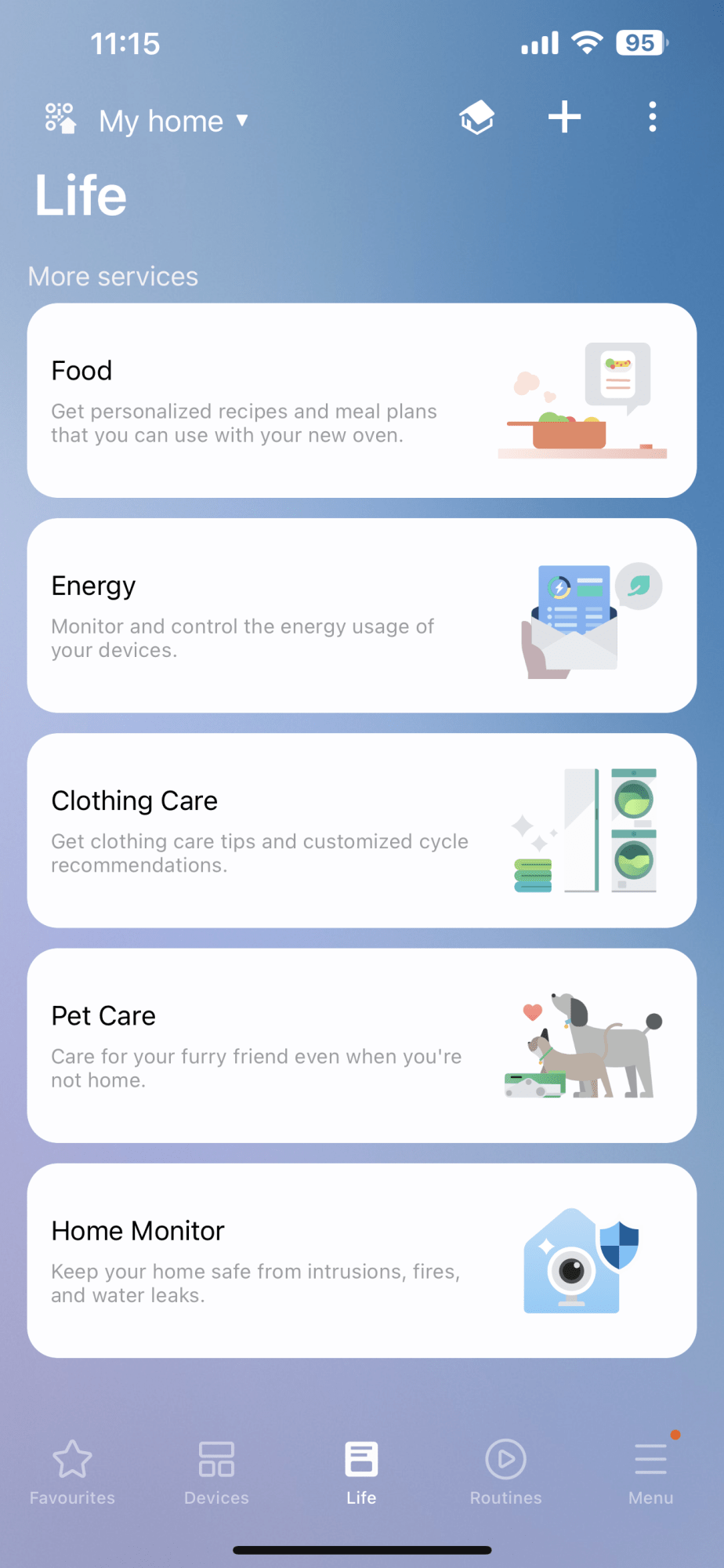The height and width of the screenshot is (1568, 724).
Task: Tap the Life tab
Action: [x=361, y=1472]
